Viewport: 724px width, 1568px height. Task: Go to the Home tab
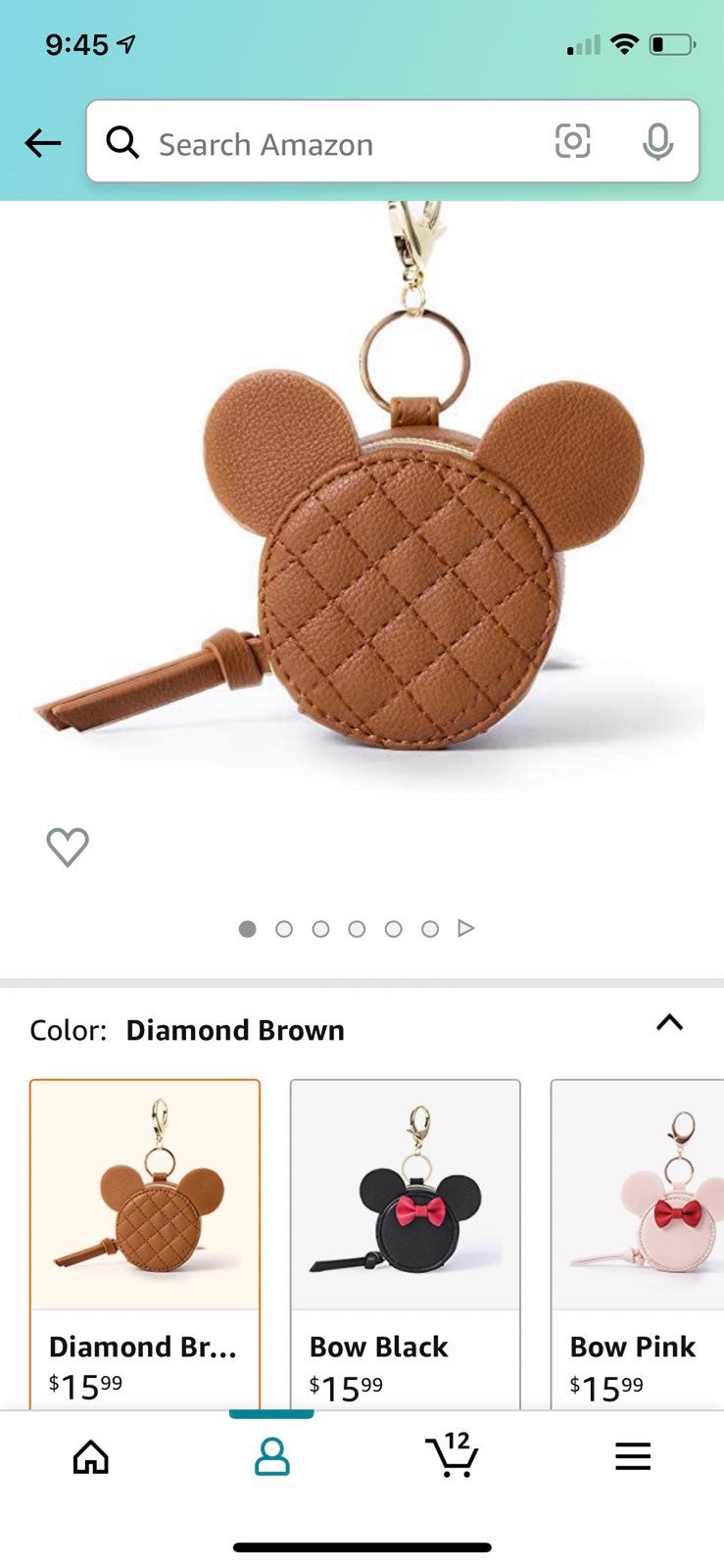pos(91,1457)
